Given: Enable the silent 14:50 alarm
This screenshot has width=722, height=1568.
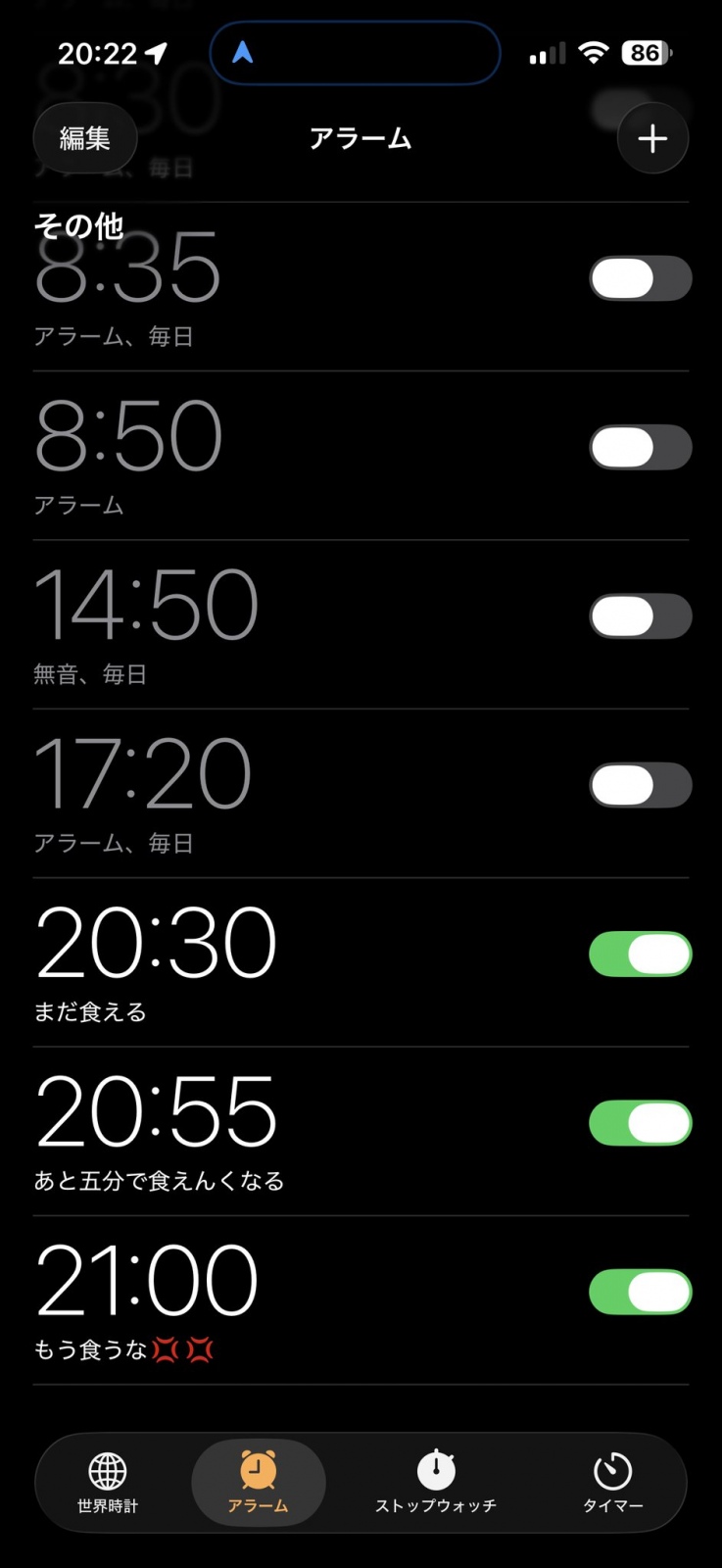Looking at the screenshot, I should [640, 616].
